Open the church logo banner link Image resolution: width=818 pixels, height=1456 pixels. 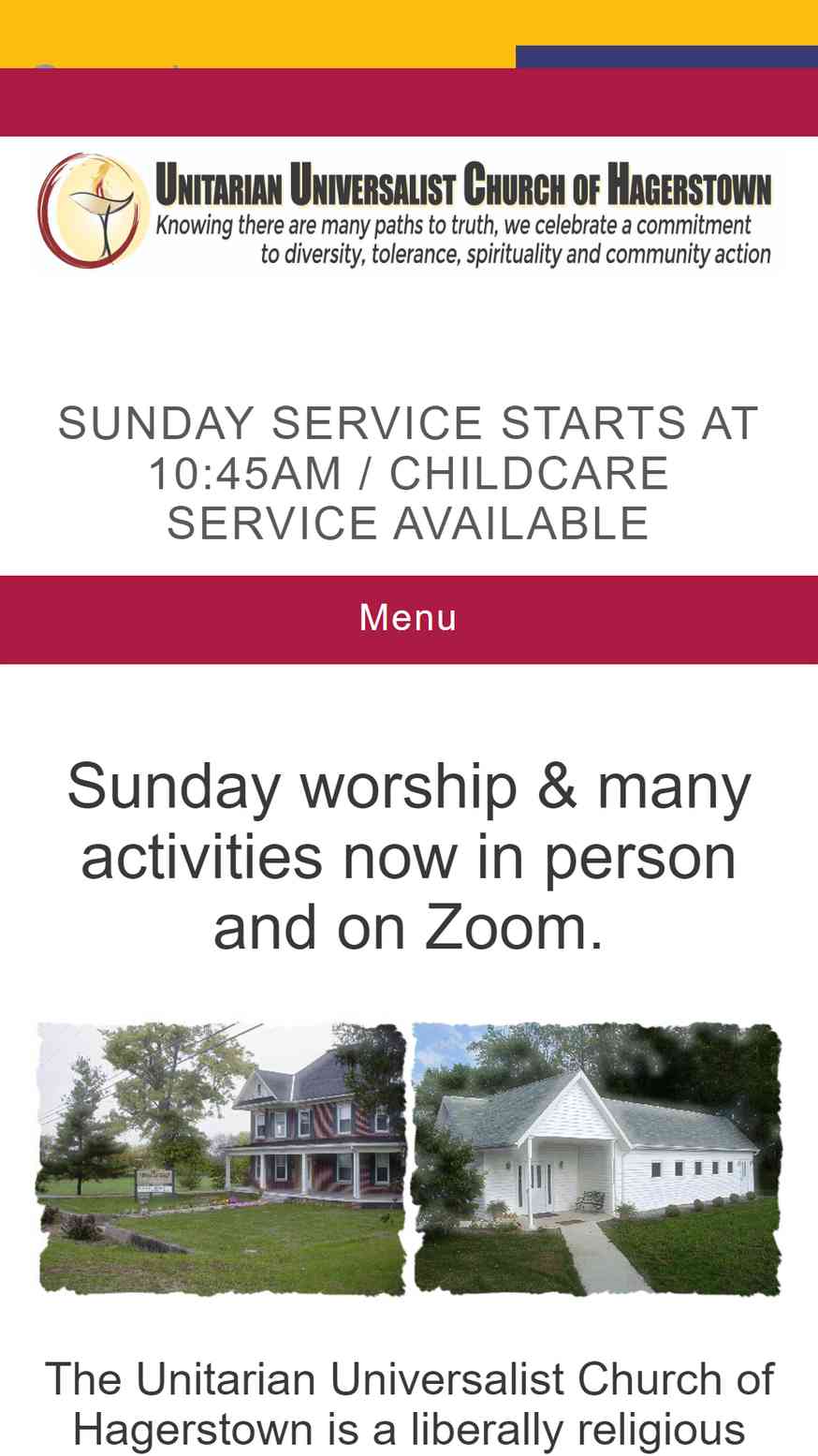tap(406, 212)
